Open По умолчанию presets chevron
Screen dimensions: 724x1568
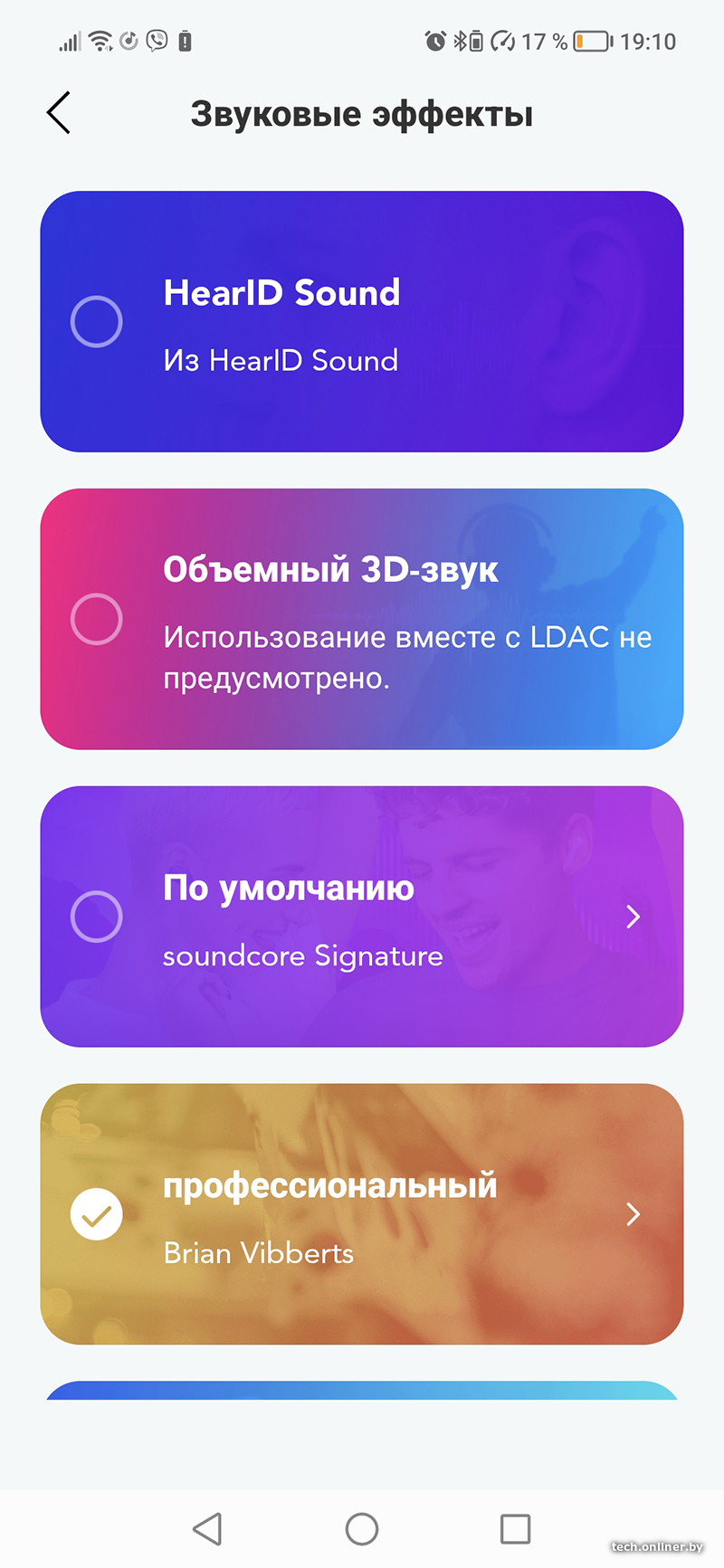633,917
